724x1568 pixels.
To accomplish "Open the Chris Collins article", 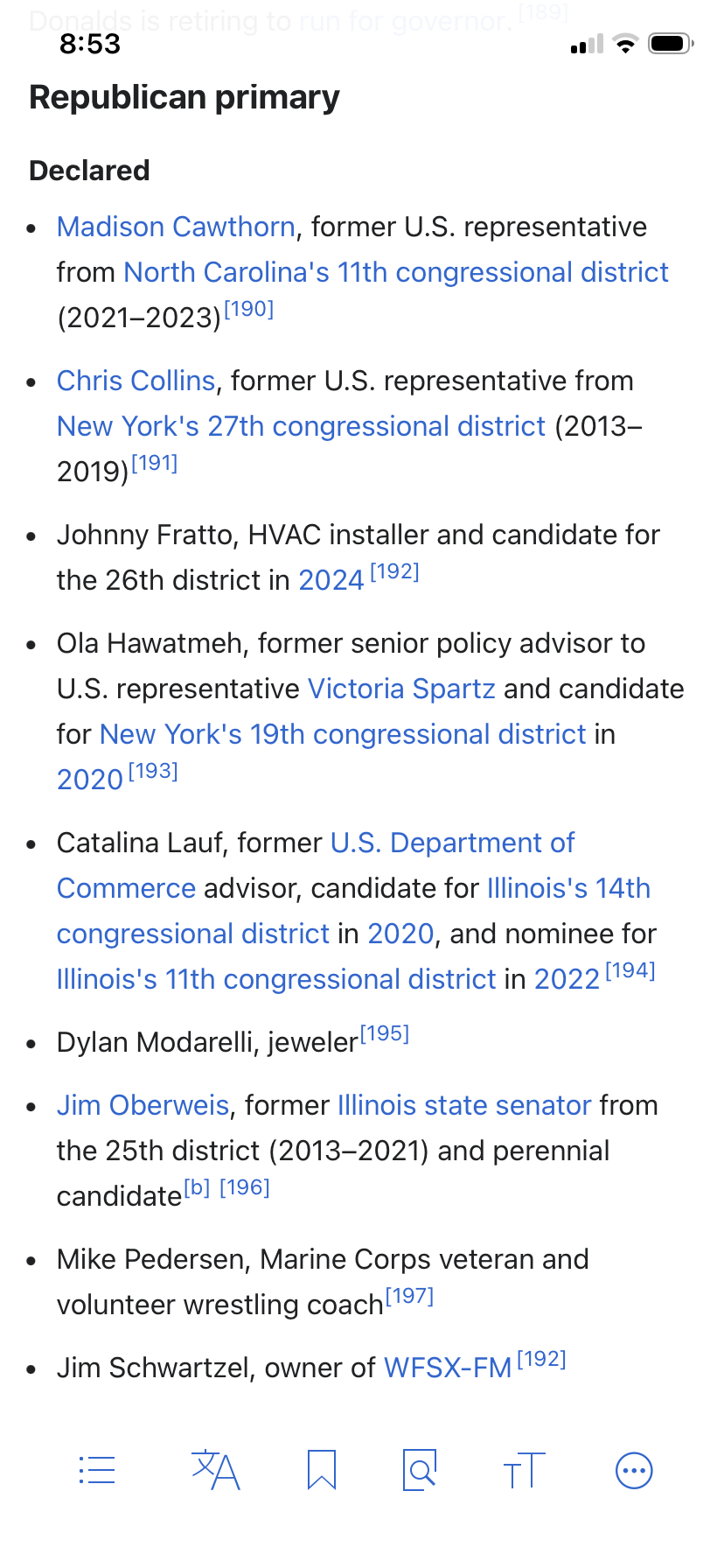I will click(x=136, y=381).
